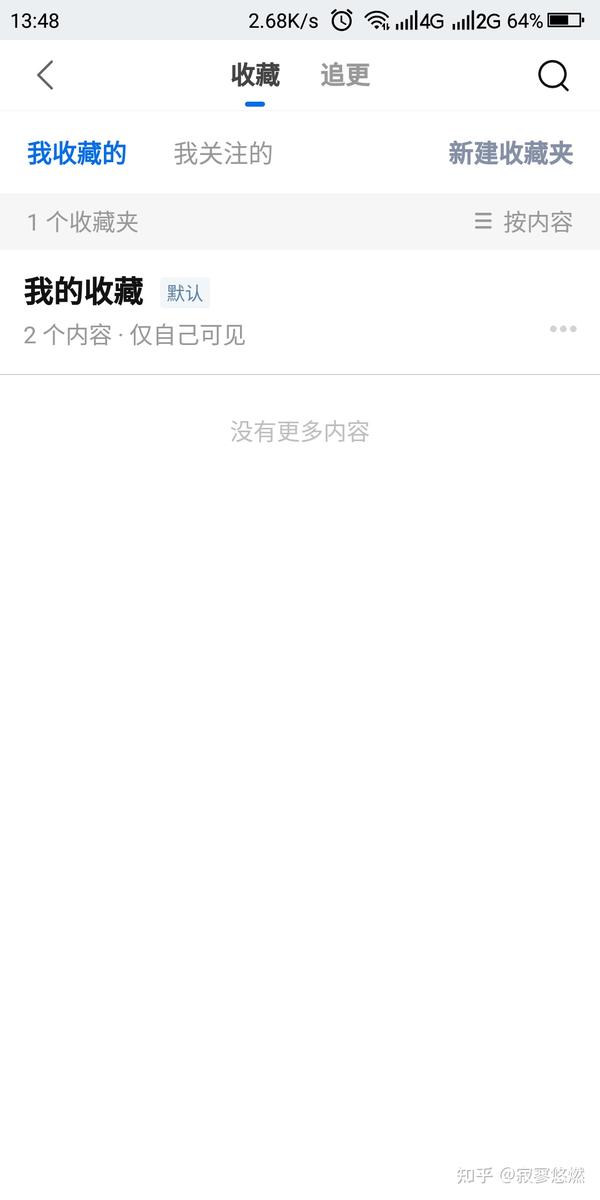This screenshot has height=1200, width=600.
Task: Open more options for 我的收藏
Action: pos(563,329)
